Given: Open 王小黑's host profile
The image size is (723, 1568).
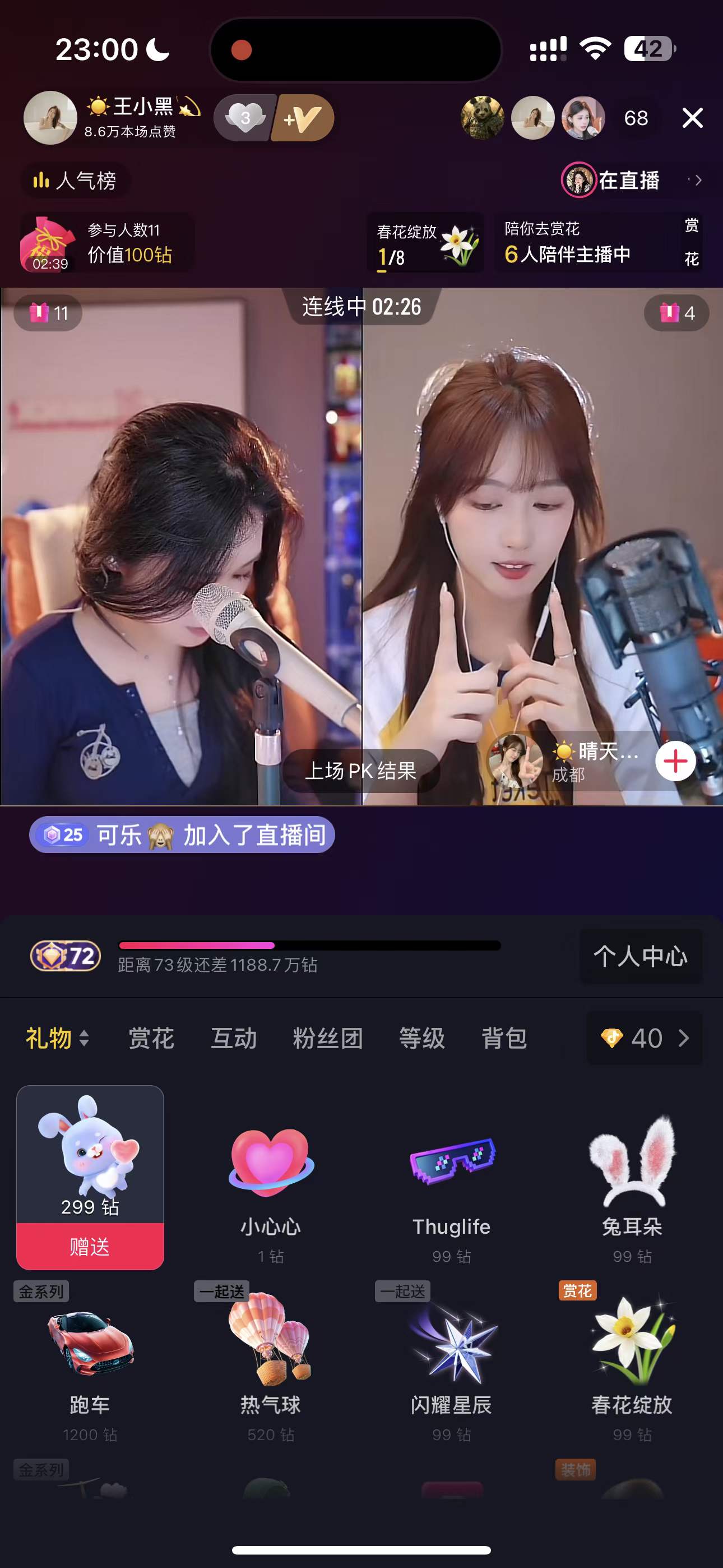Looking at the screenshot, I should click(50, 117).
